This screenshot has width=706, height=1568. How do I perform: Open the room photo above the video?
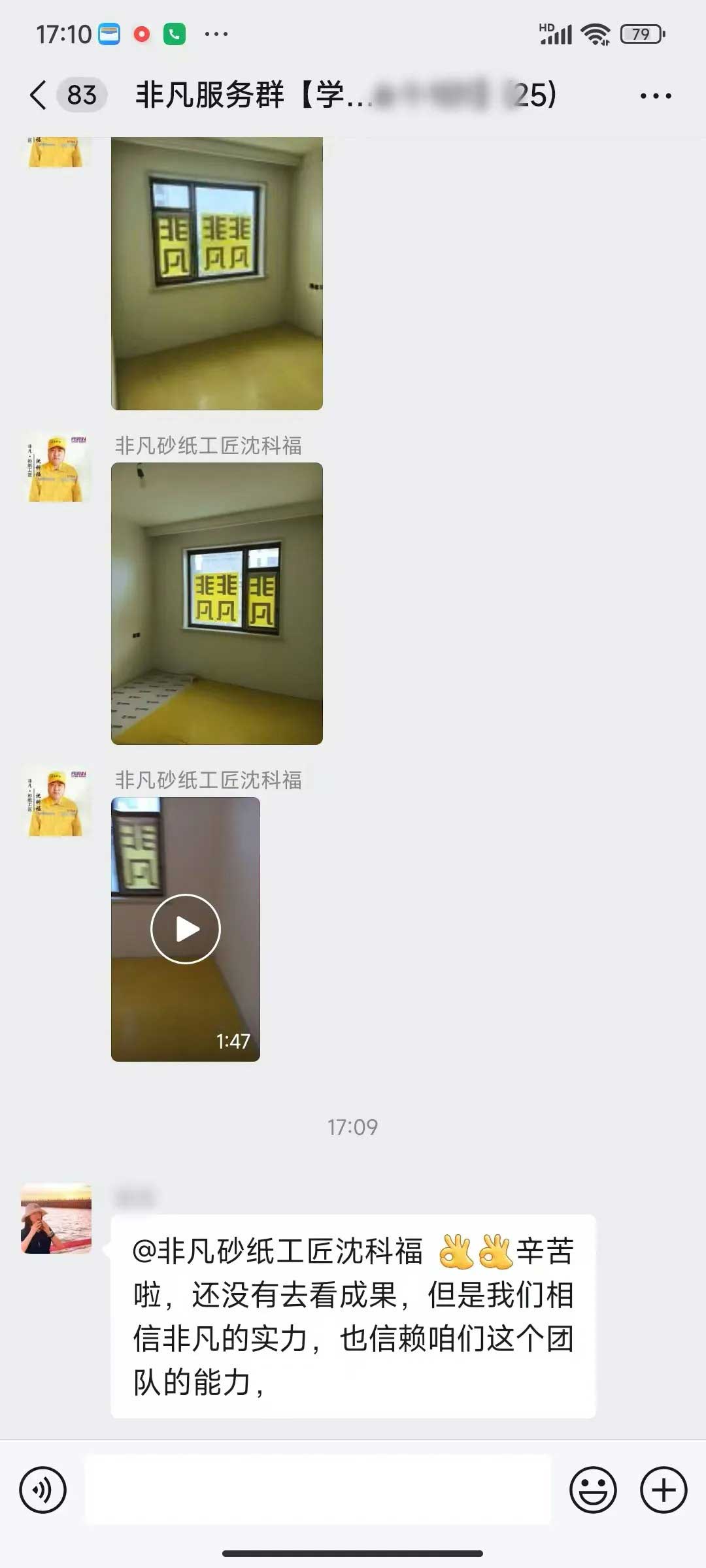pyautogui.click(x=216, y=603)
